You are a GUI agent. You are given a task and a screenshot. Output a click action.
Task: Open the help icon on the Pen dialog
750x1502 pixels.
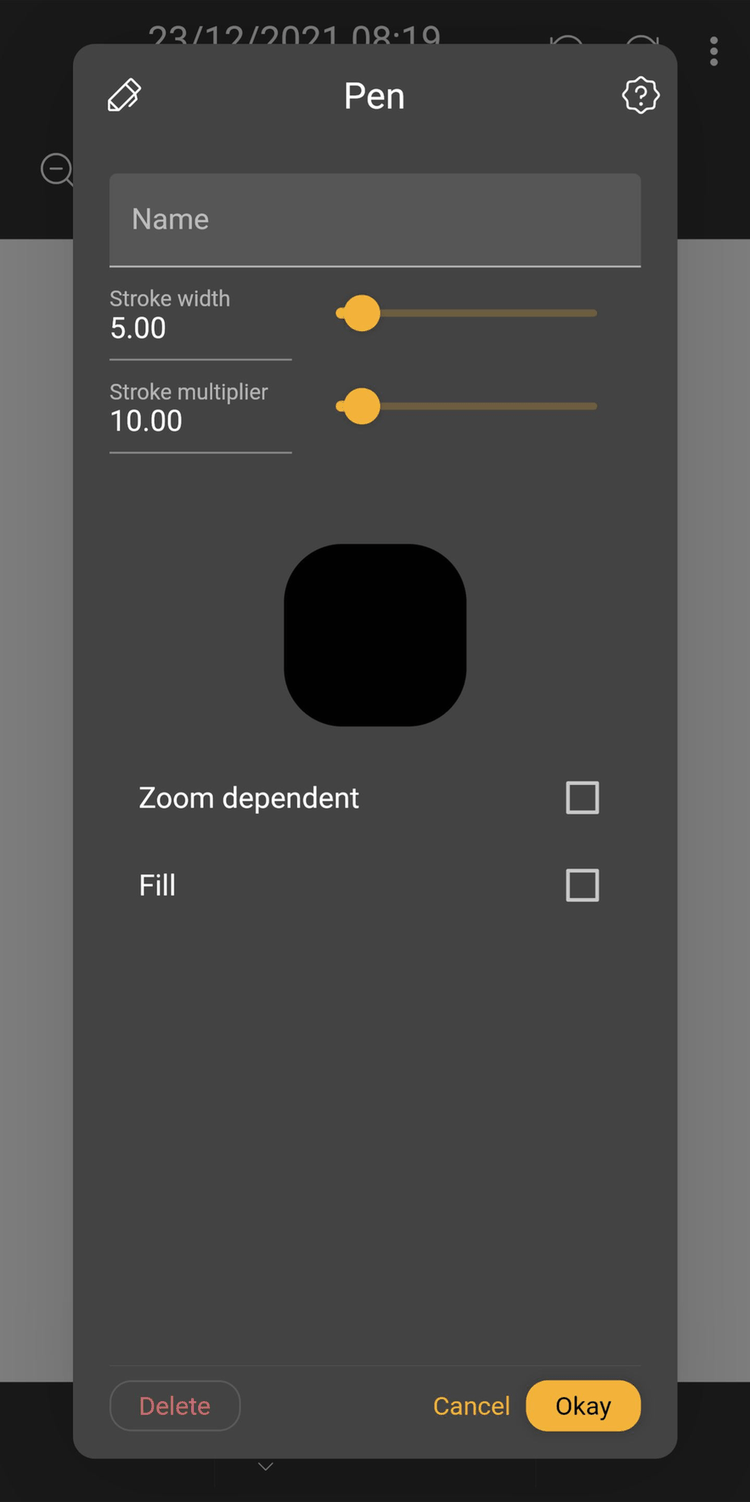tap(640, 95)
